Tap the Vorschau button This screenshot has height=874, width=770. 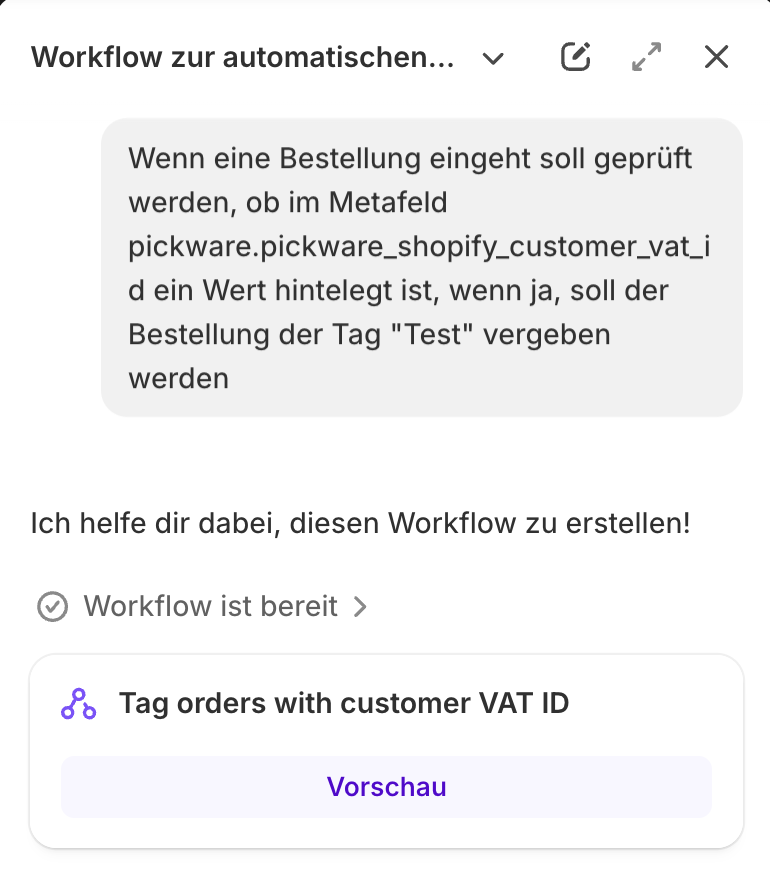pyautogui.click(x=386, y=787)
